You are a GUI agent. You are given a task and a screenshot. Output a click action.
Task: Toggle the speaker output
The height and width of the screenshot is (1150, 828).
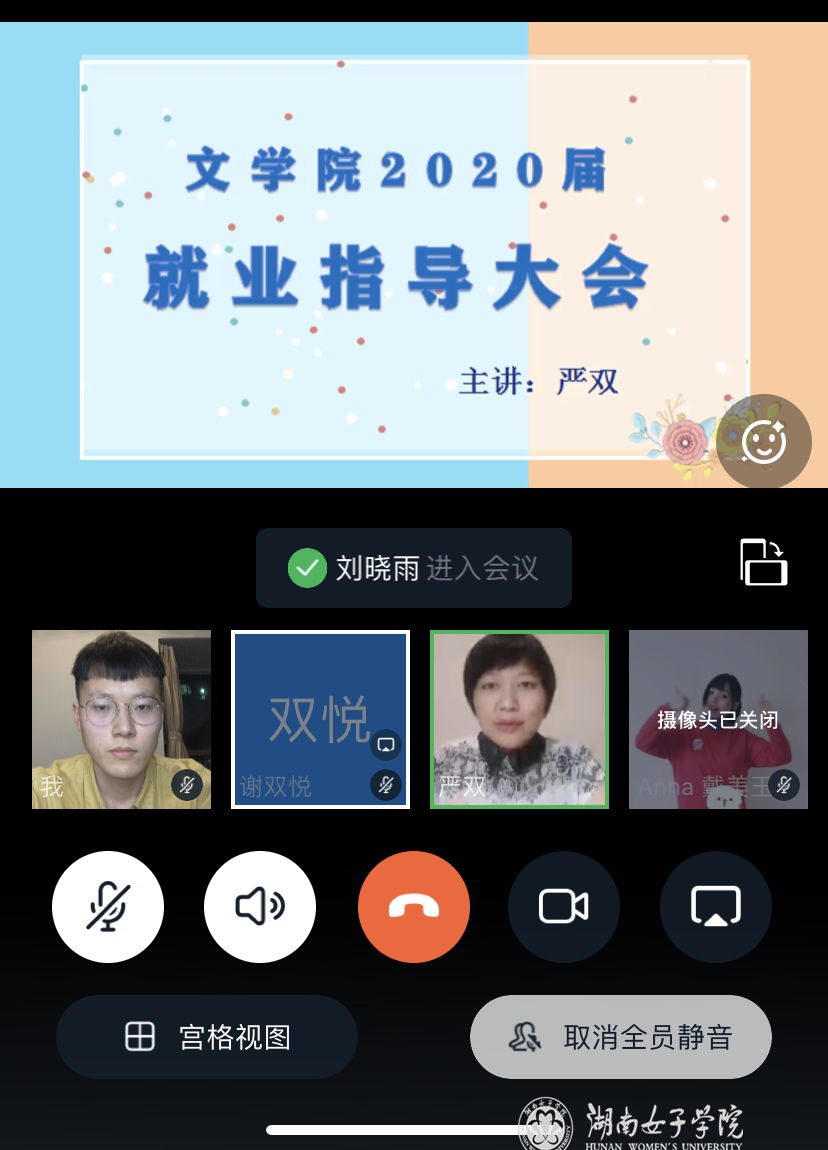(x=260, y=907)
